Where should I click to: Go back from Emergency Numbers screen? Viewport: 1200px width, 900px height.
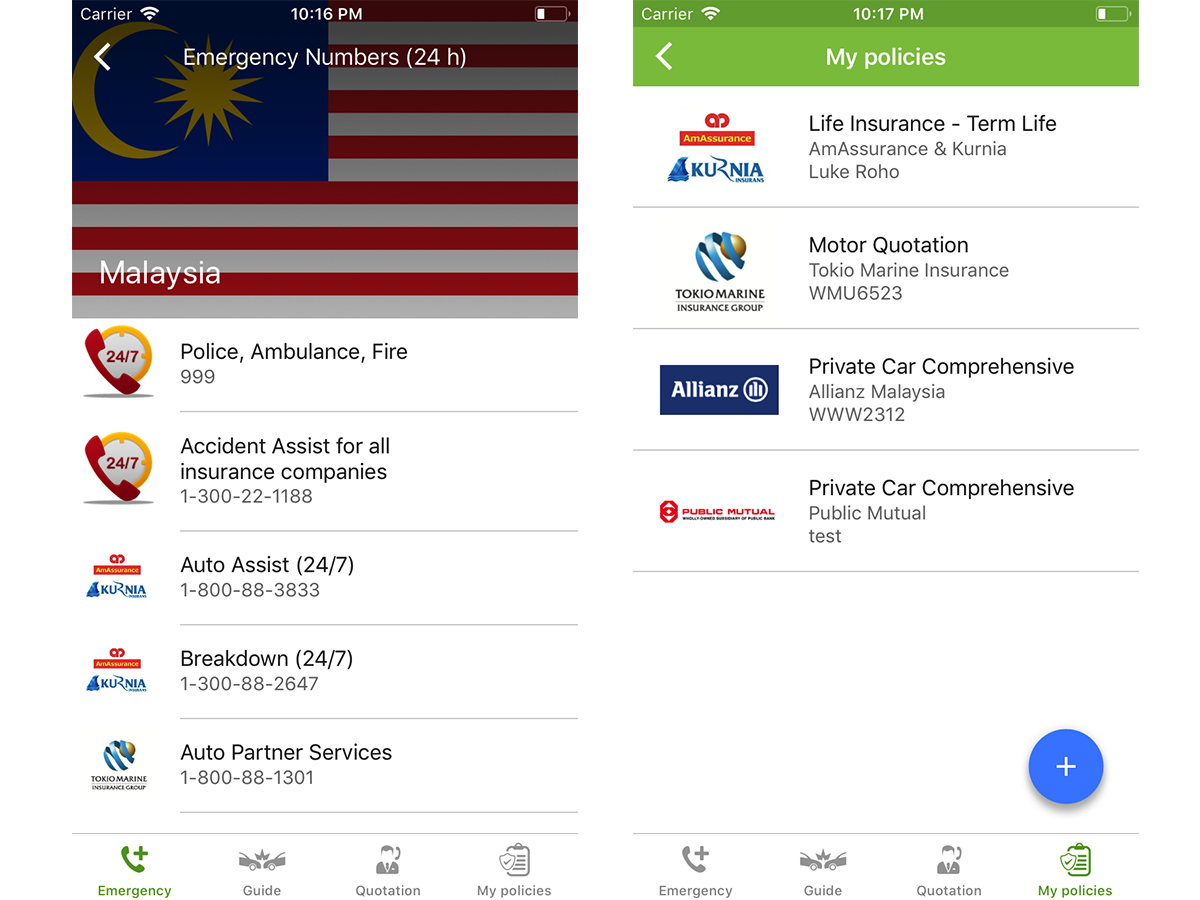pyautogui.click(x=103, y=57)
